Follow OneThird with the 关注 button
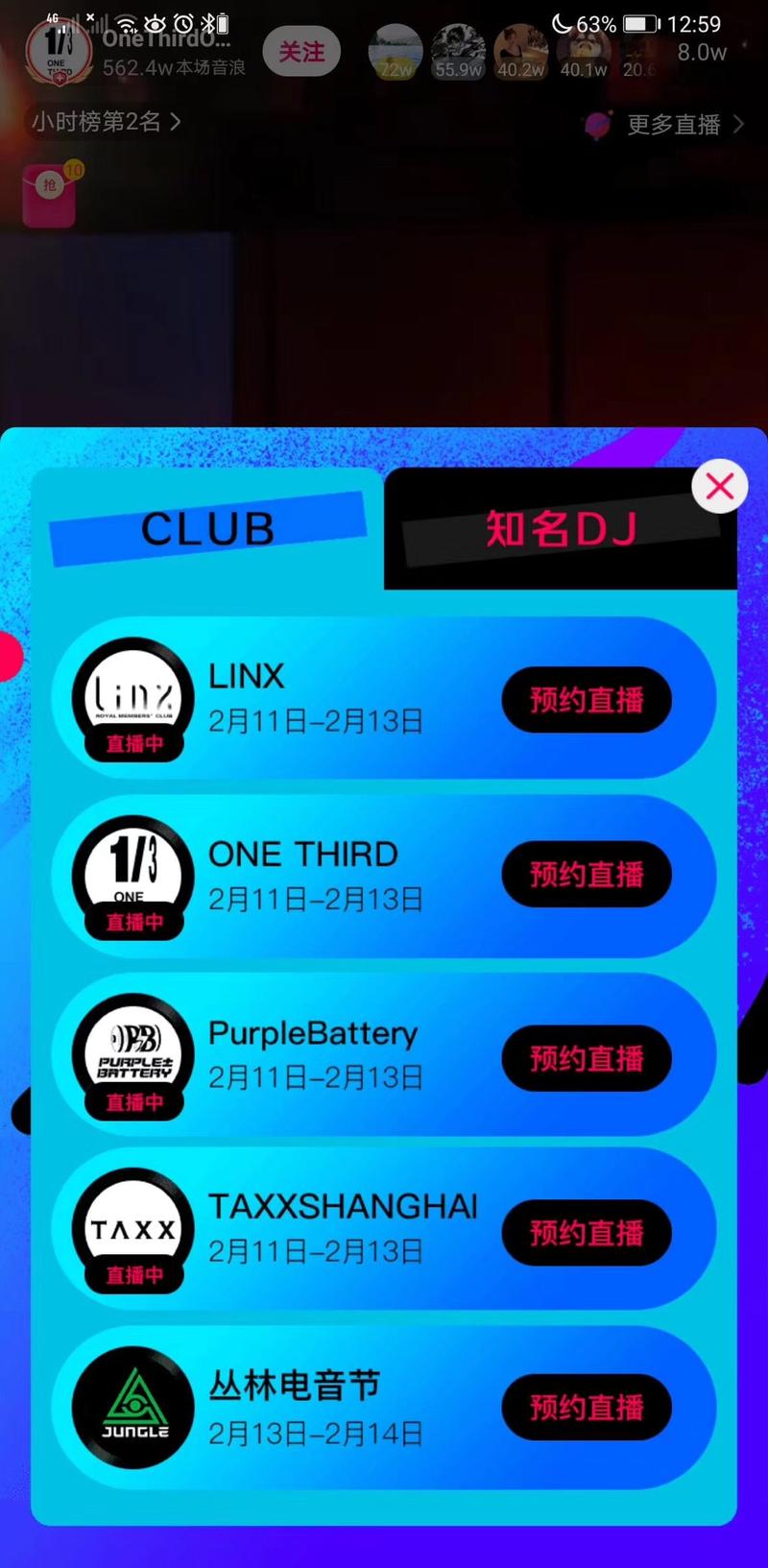The height and width of the screenshot is (1568, 768). click(x=301, y=52)
